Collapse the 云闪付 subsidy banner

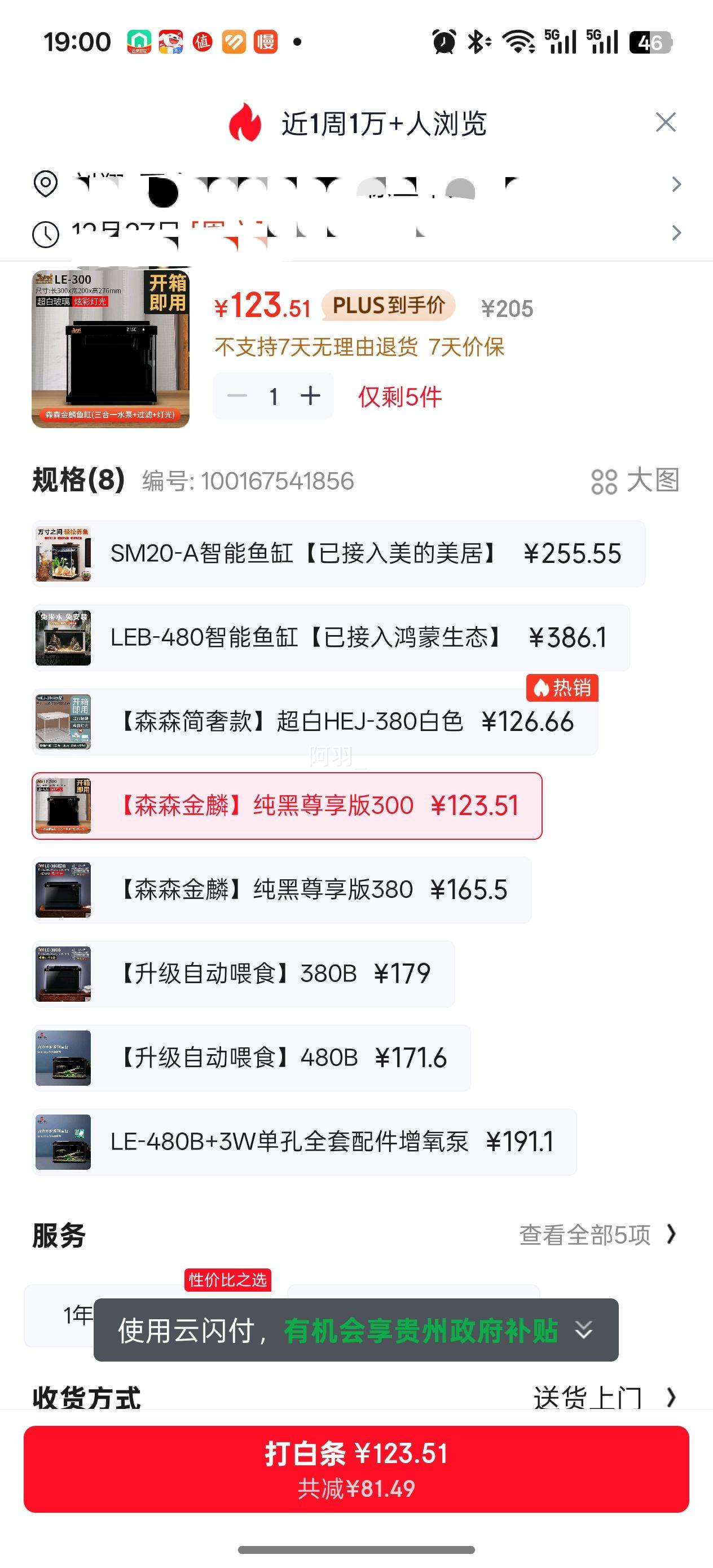pos(583,1331)
